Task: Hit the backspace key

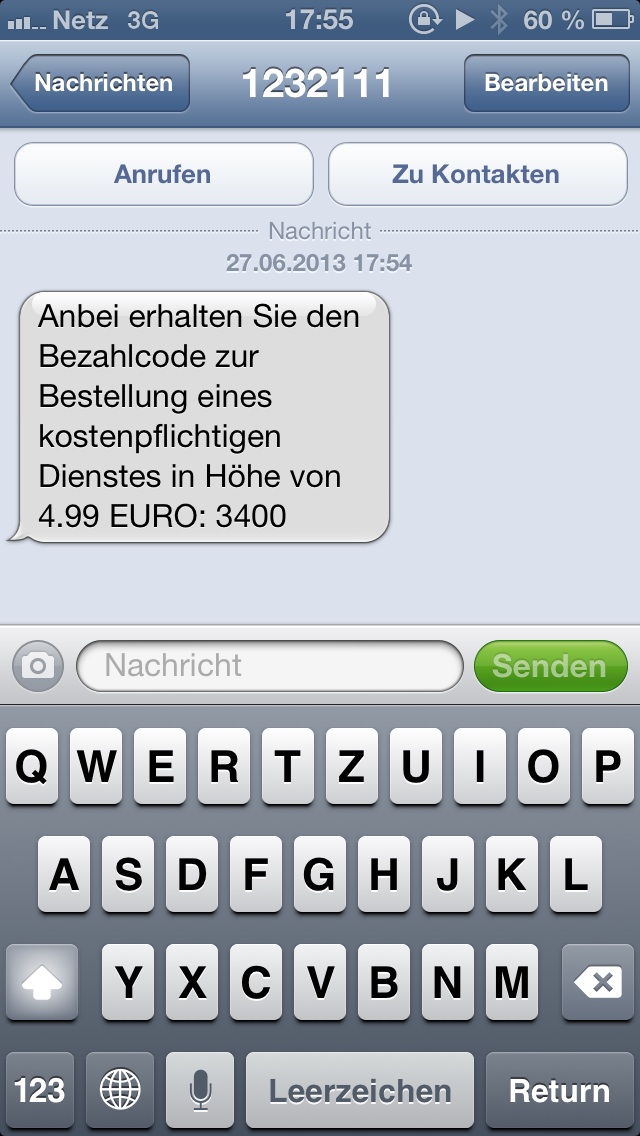Action: point(598,982)
